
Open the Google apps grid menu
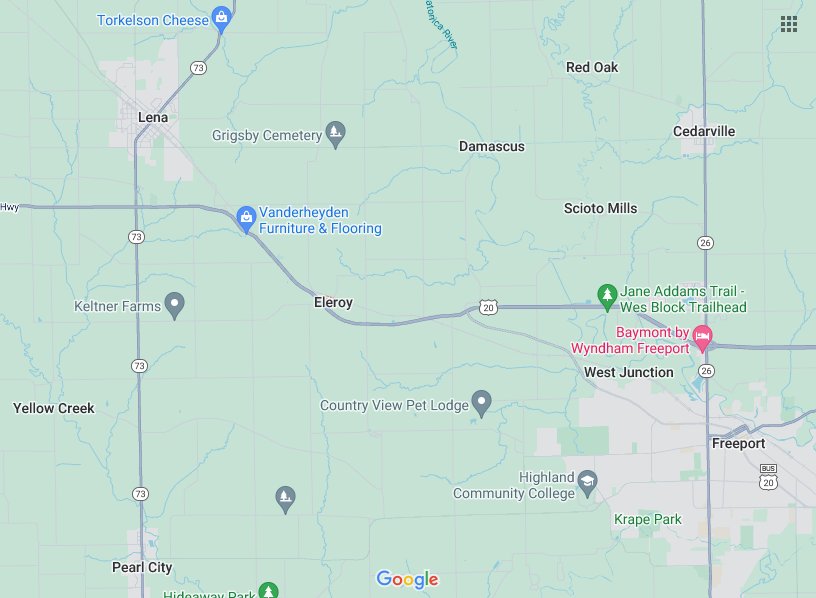coord(788,24)
